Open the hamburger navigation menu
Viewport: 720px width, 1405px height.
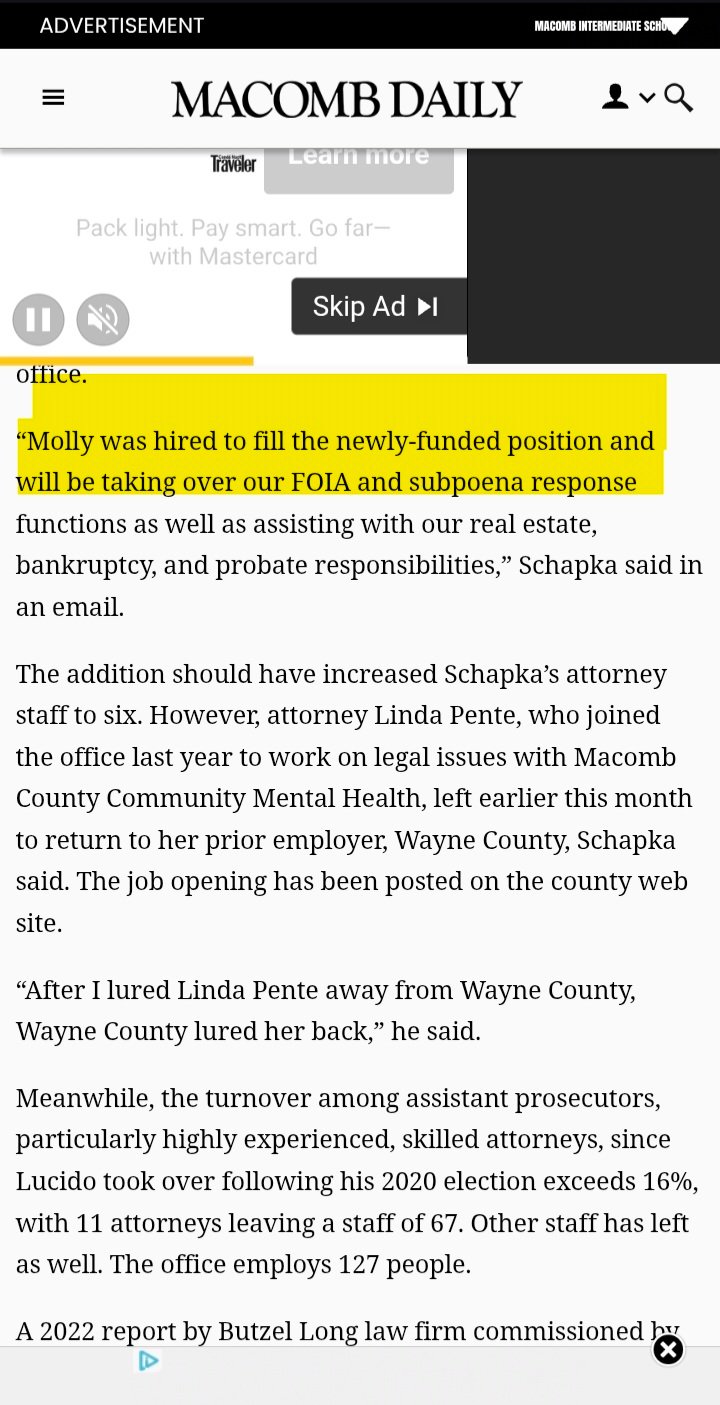pyautogui.click(x=53, y=97)
